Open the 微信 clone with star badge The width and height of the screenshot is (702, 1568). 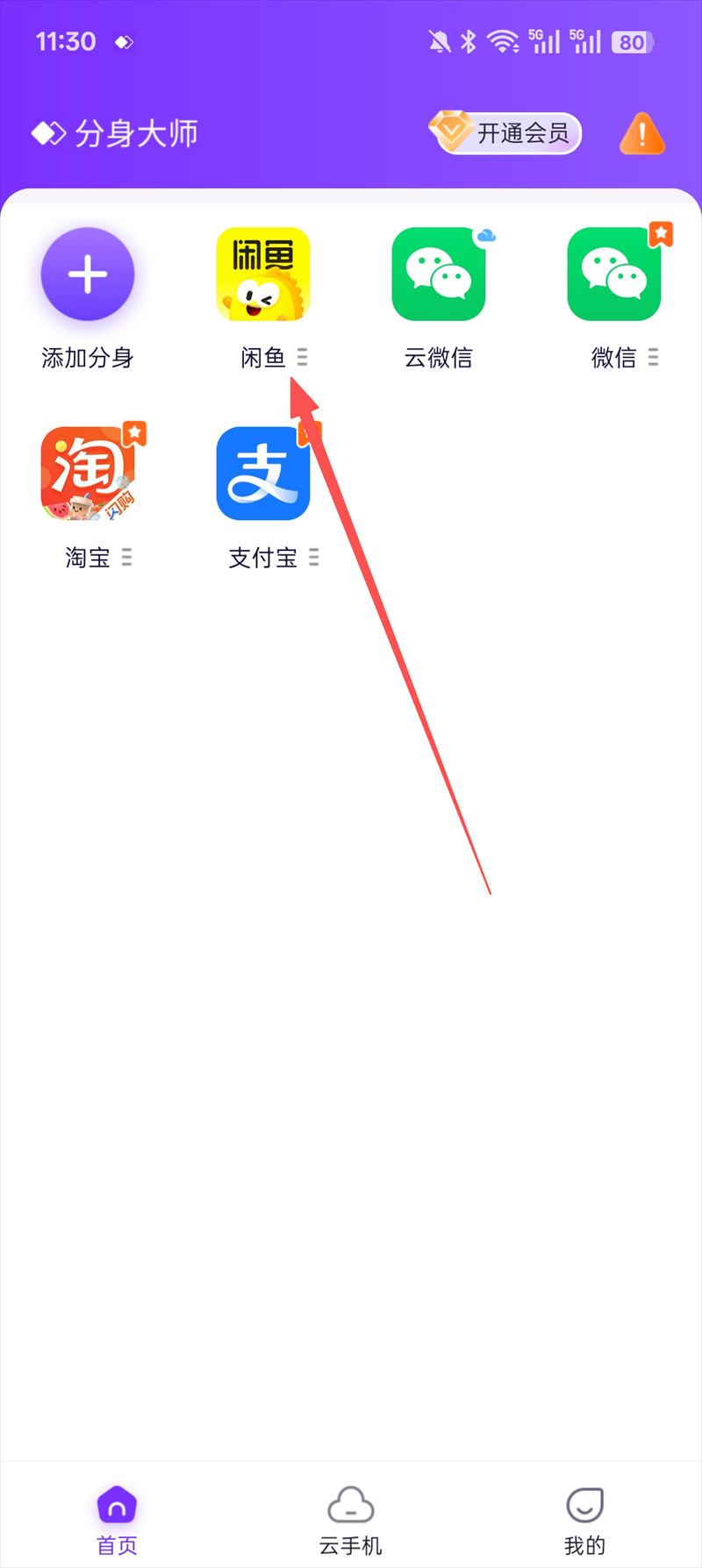(613, 275)
